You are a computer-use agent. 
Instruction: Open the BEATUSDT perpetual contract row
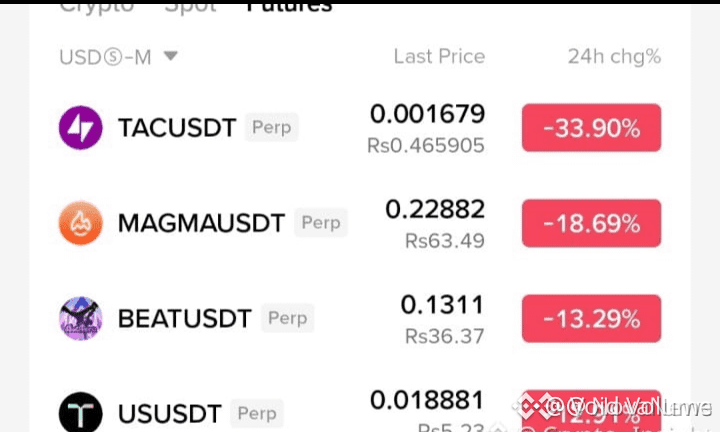[360, 318]
